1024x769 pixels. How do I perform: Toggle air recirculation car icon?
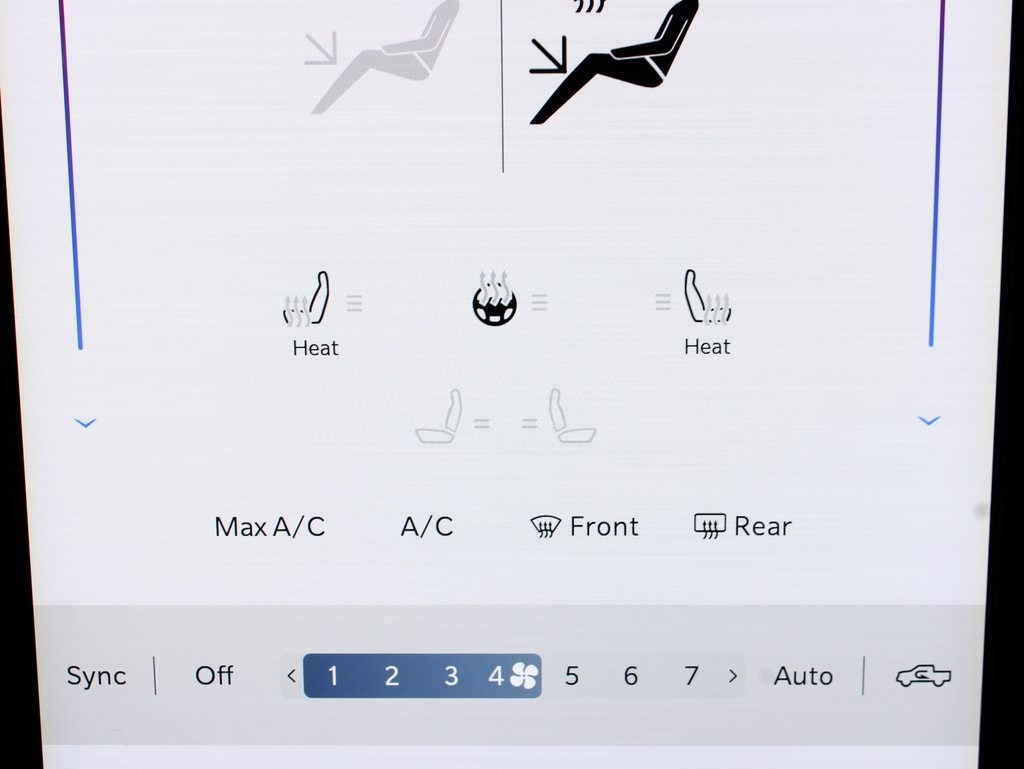click(x=923, y=677)
